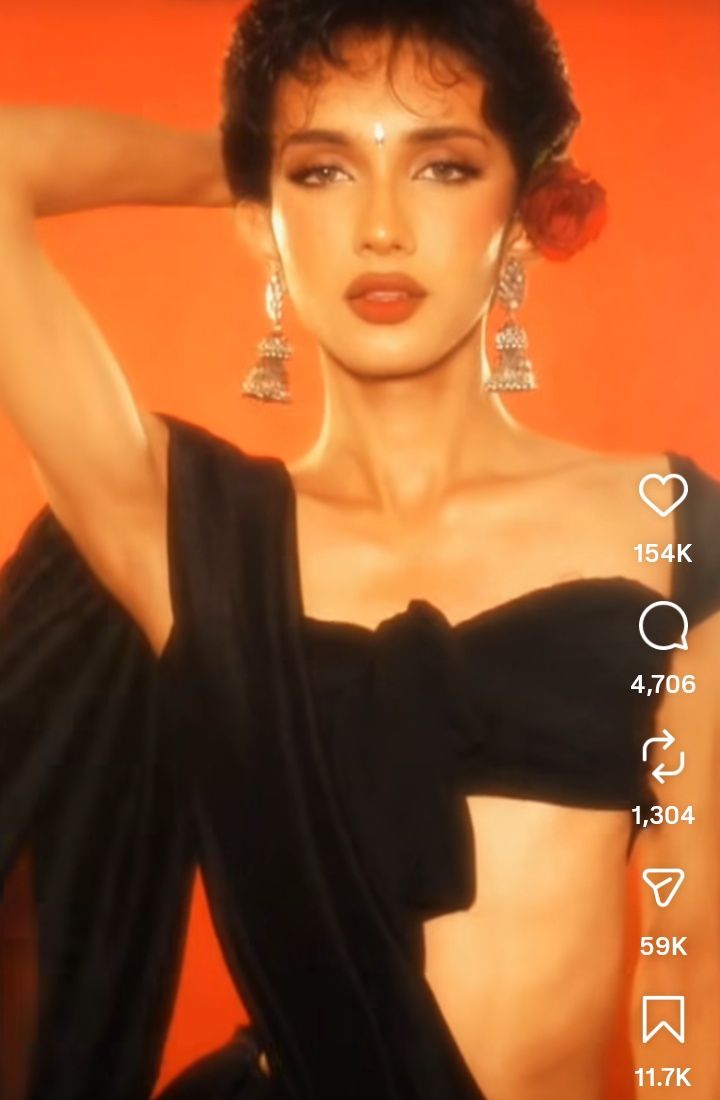Viewport: 720px width, 1100px height.
Task: Repost this video
Action: [663, 759]
